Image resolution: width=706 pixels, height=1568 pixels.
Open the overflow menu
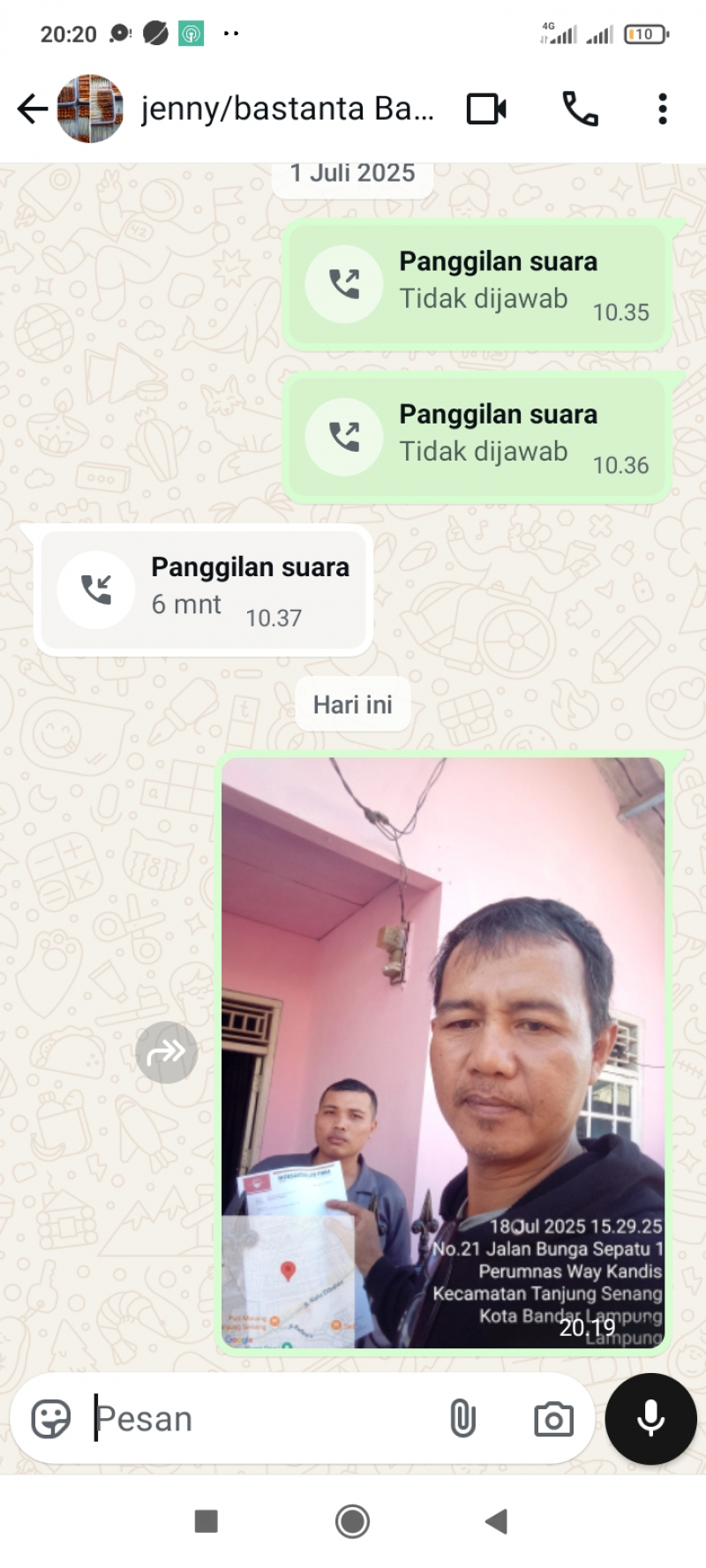[x=662, y=109]
